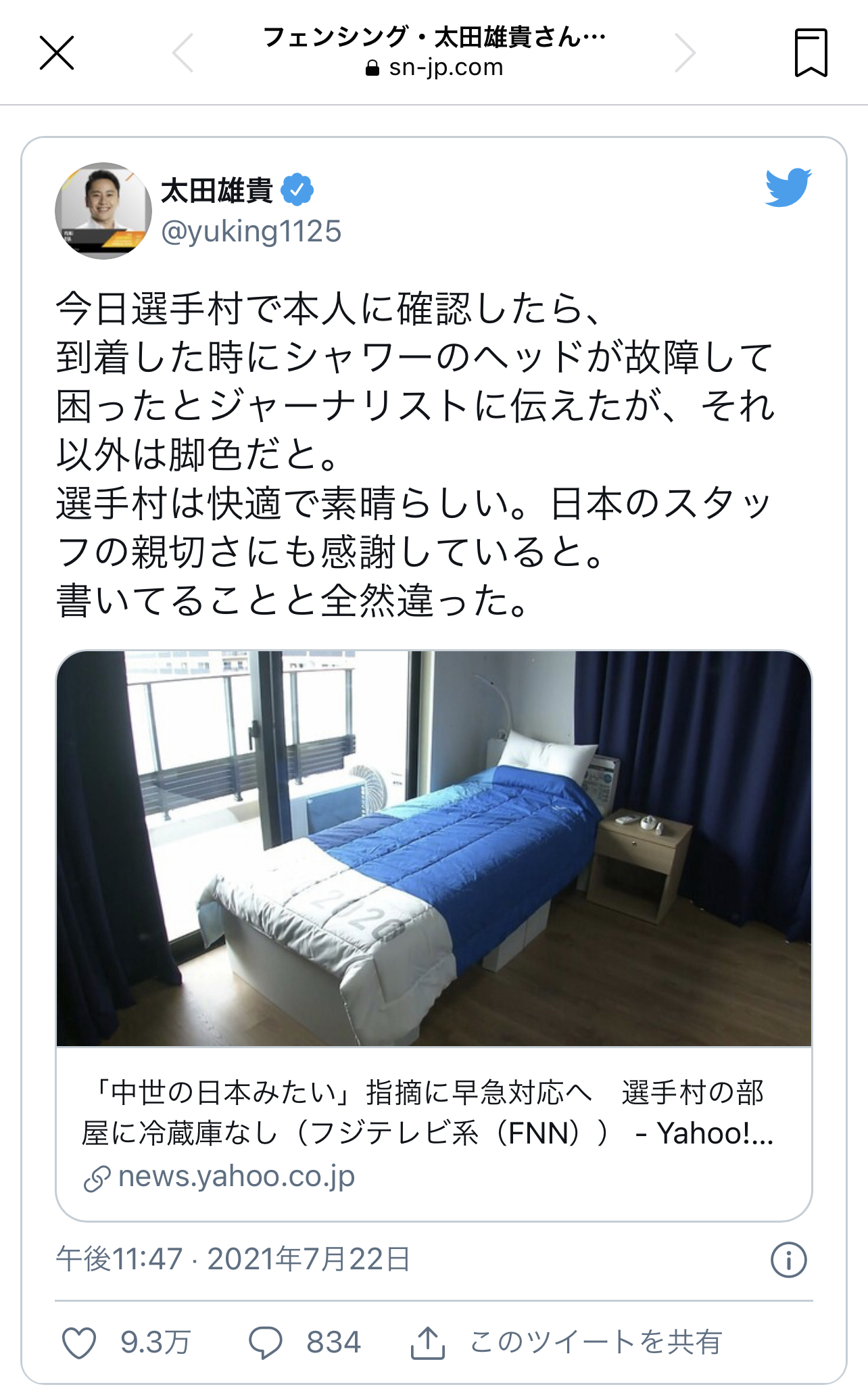Open the Twitter bird logo link
868x1389 pixels.
(788, 187)
